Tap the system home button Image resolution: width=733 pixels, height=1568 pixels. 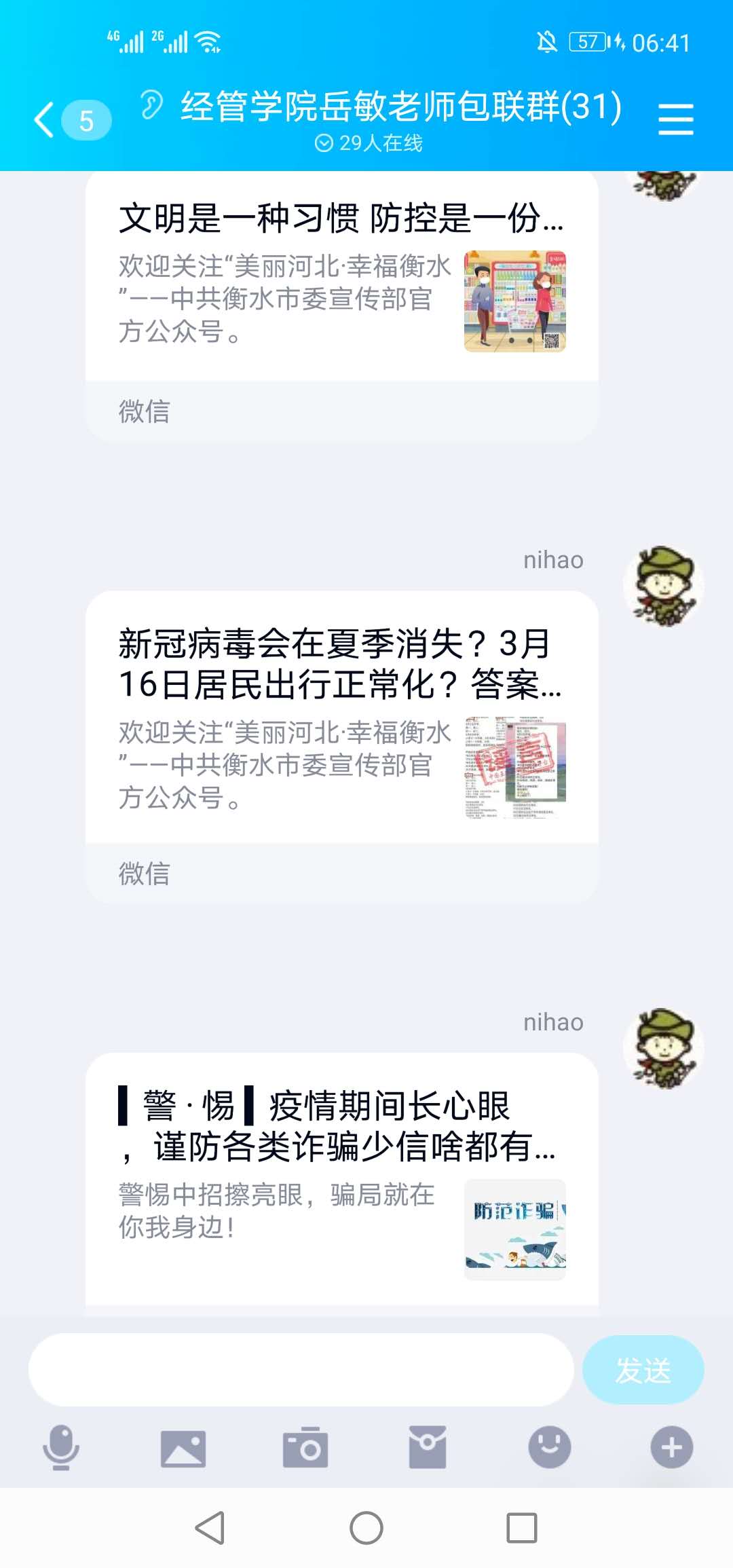point(366,1528)
